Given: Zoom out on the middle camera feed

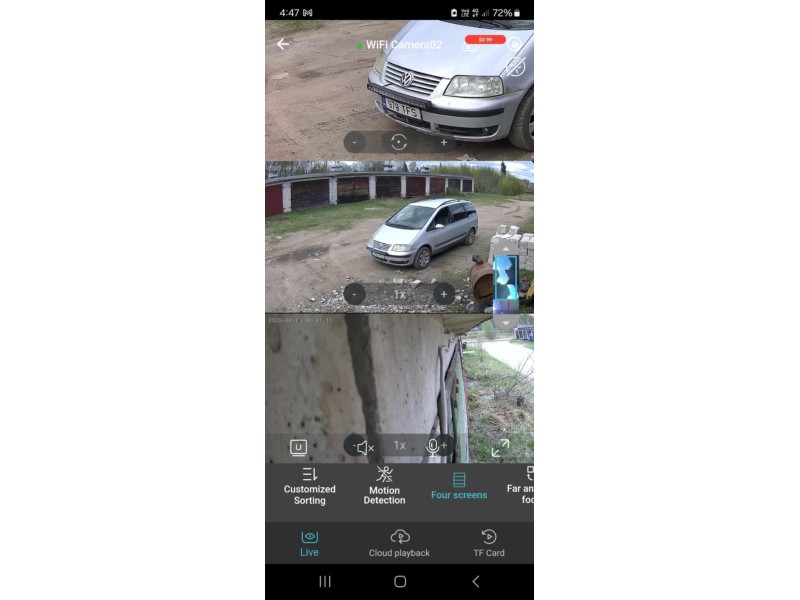Looking at the screenshot, I should coord(355,294).
